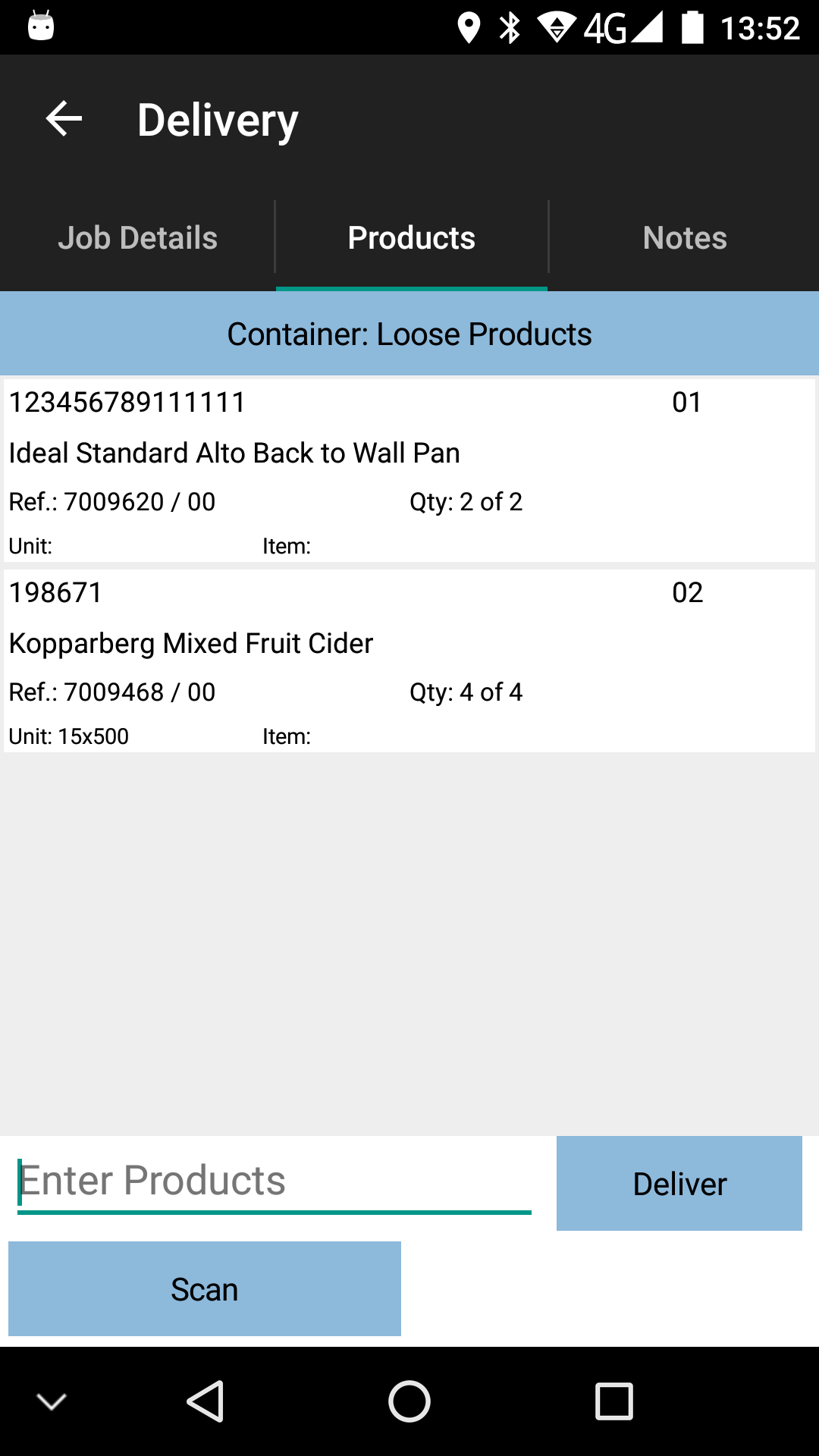Open the Notes tab
Screen dimensions: 819x1456
tap(685, 238)
